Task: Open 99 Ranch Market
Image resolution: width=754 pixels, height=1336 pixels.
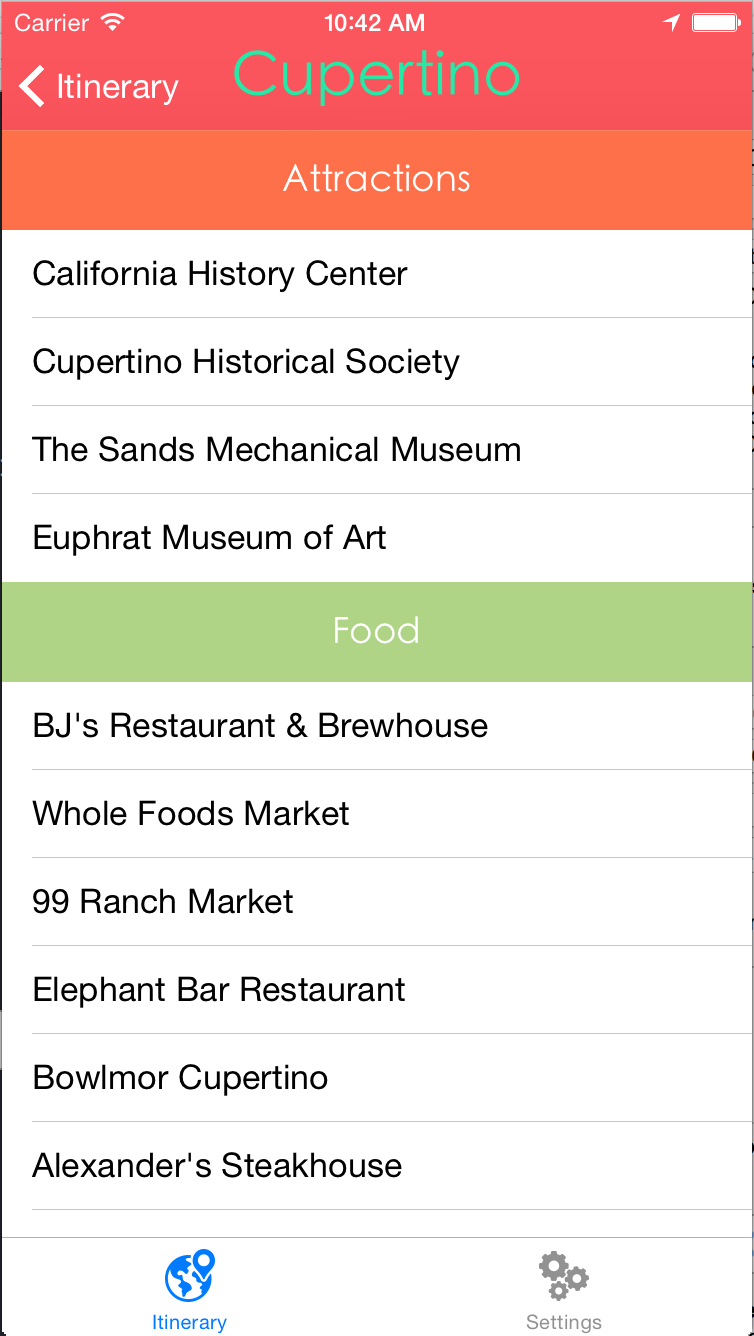Action: point(163,902)
